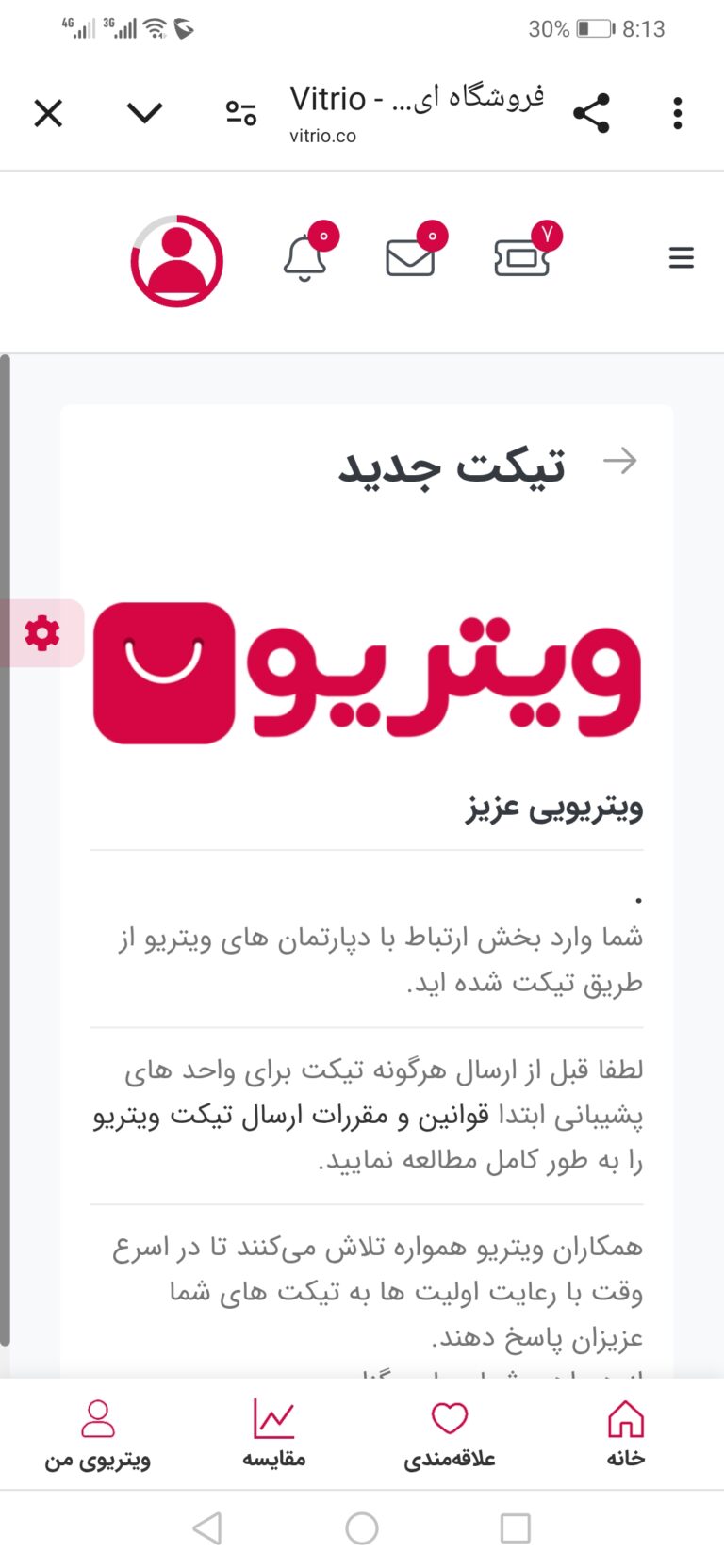724x1568 pixels.
Task: Open the hamburger menu
Action: pyautogui.click(x=681, y=257)
